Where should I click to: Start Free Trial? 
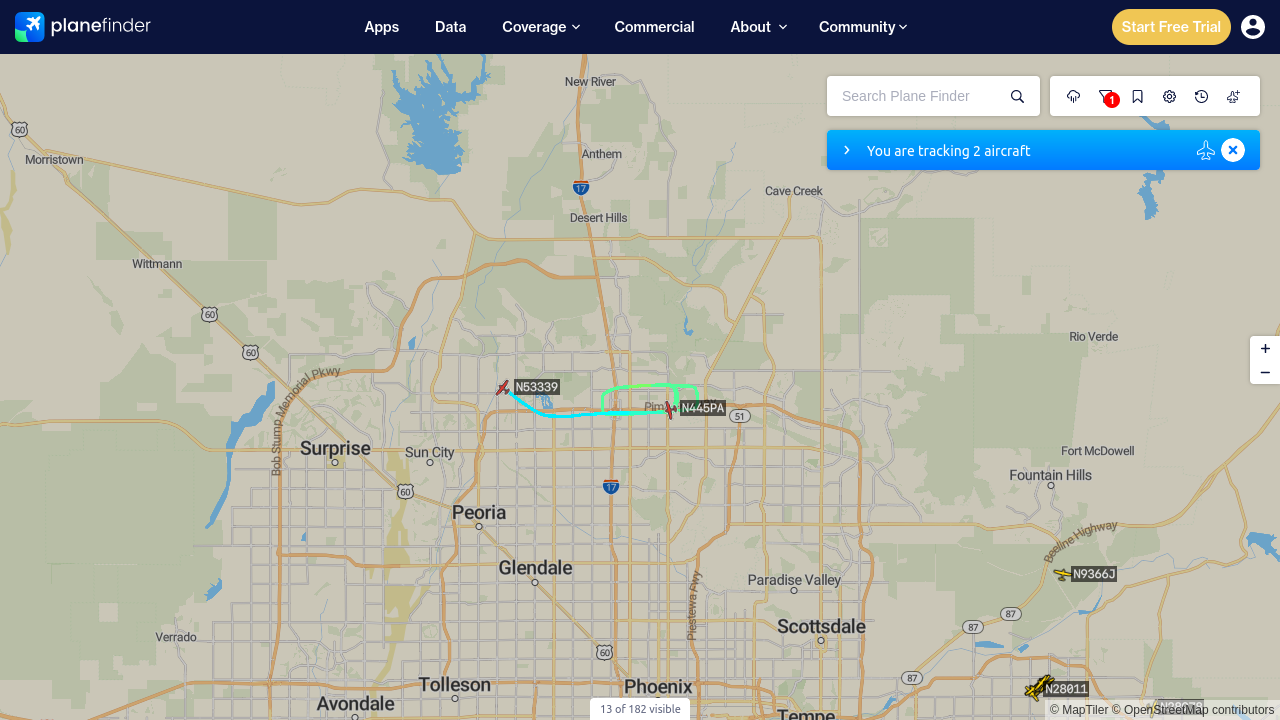[1171, 27]
